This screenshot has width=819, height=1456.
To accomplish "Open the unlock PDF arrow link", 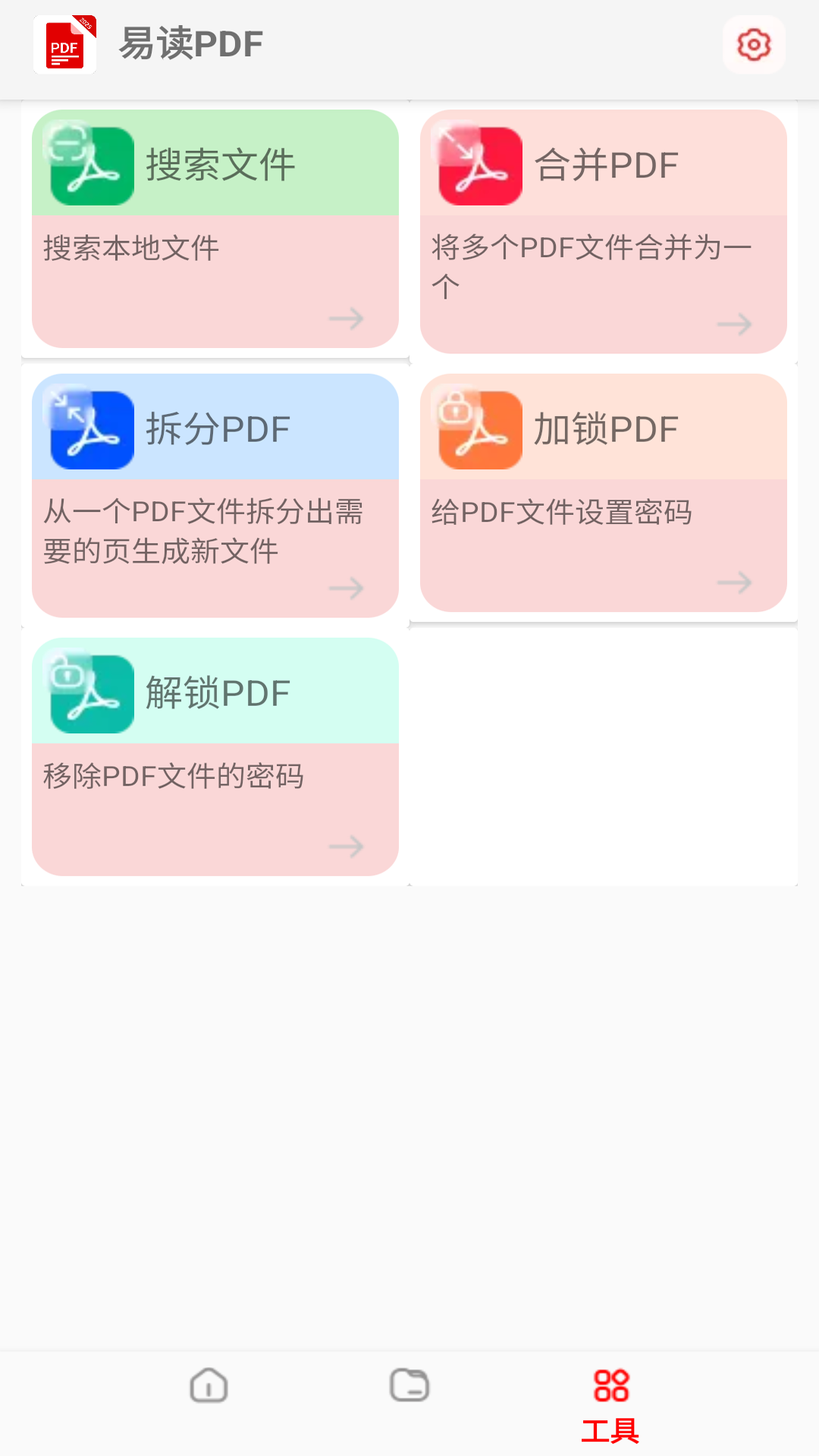I will click(x=346, y=848).
